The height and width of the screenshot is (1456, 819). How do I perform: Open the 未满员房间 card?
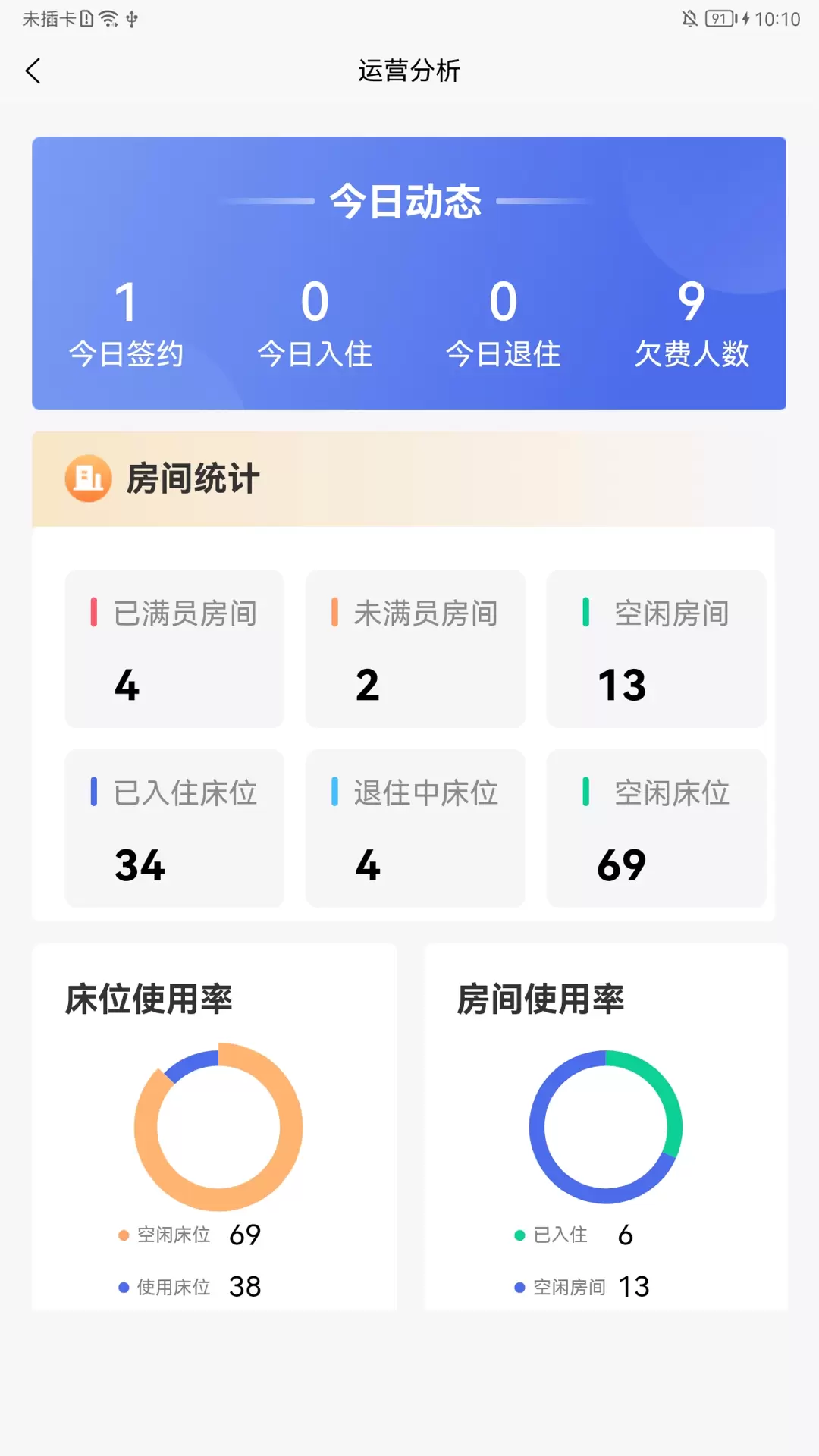416,649
